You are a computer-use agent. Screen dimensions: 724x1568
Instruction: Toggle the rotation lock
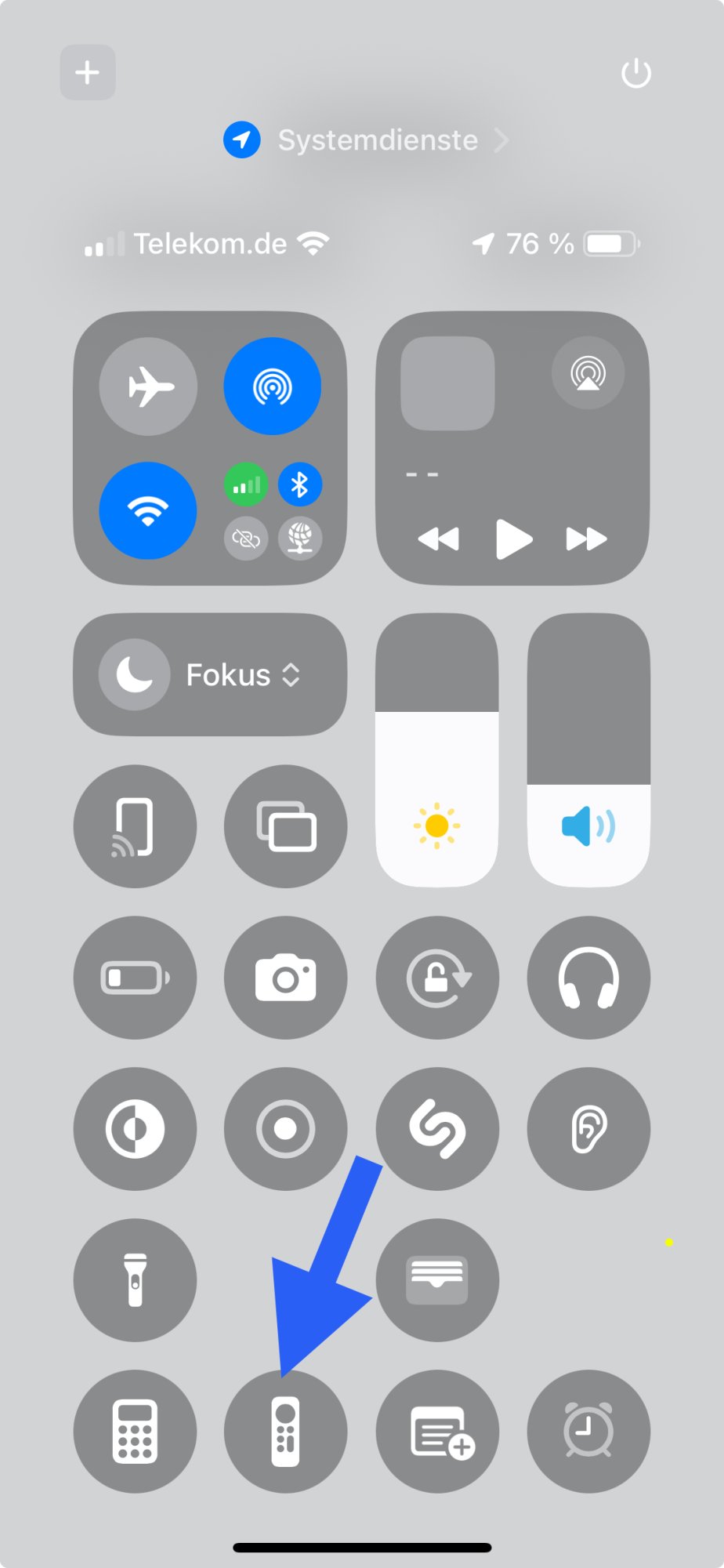(x=437, y=978)
